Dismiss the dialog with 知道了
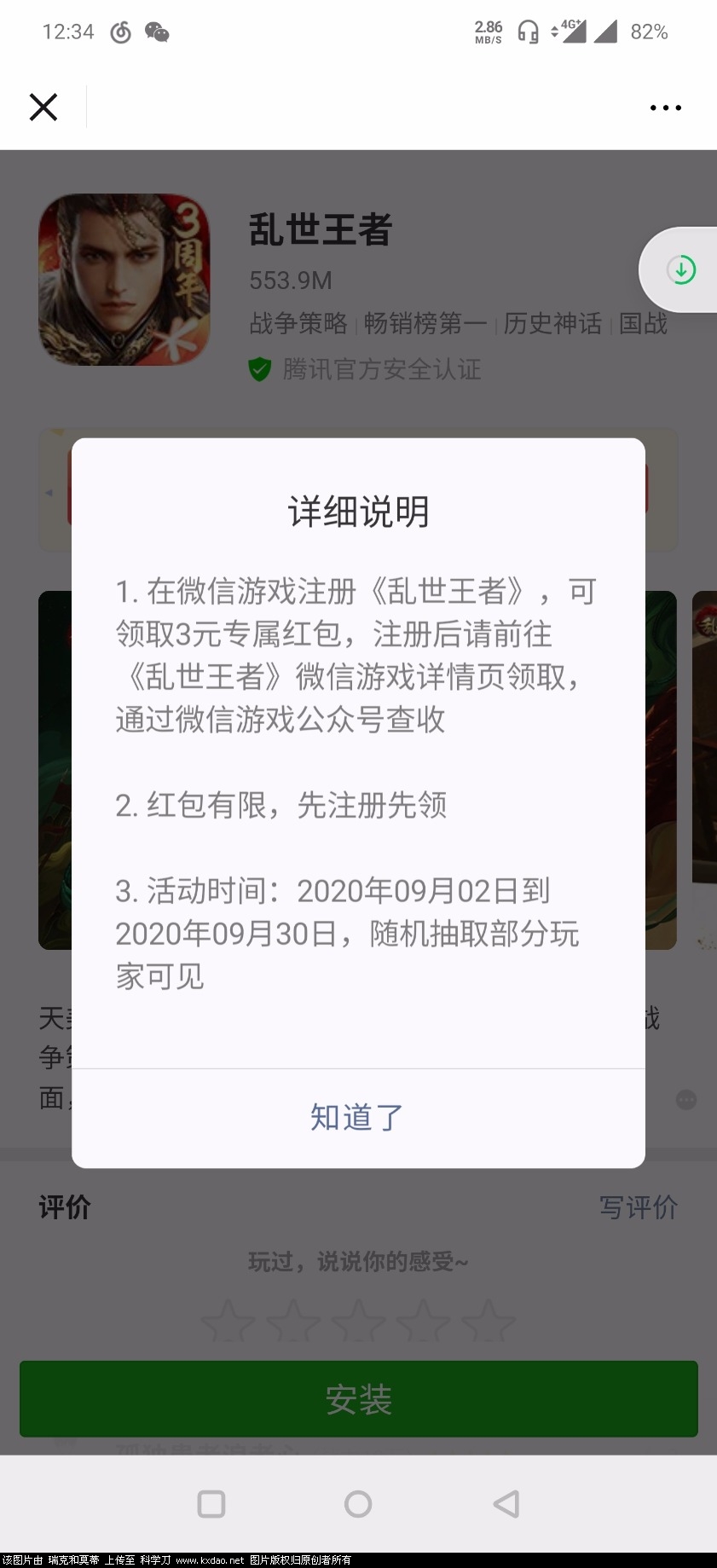This screenshot has height=1568, width=717. (x=357, y=1117)
